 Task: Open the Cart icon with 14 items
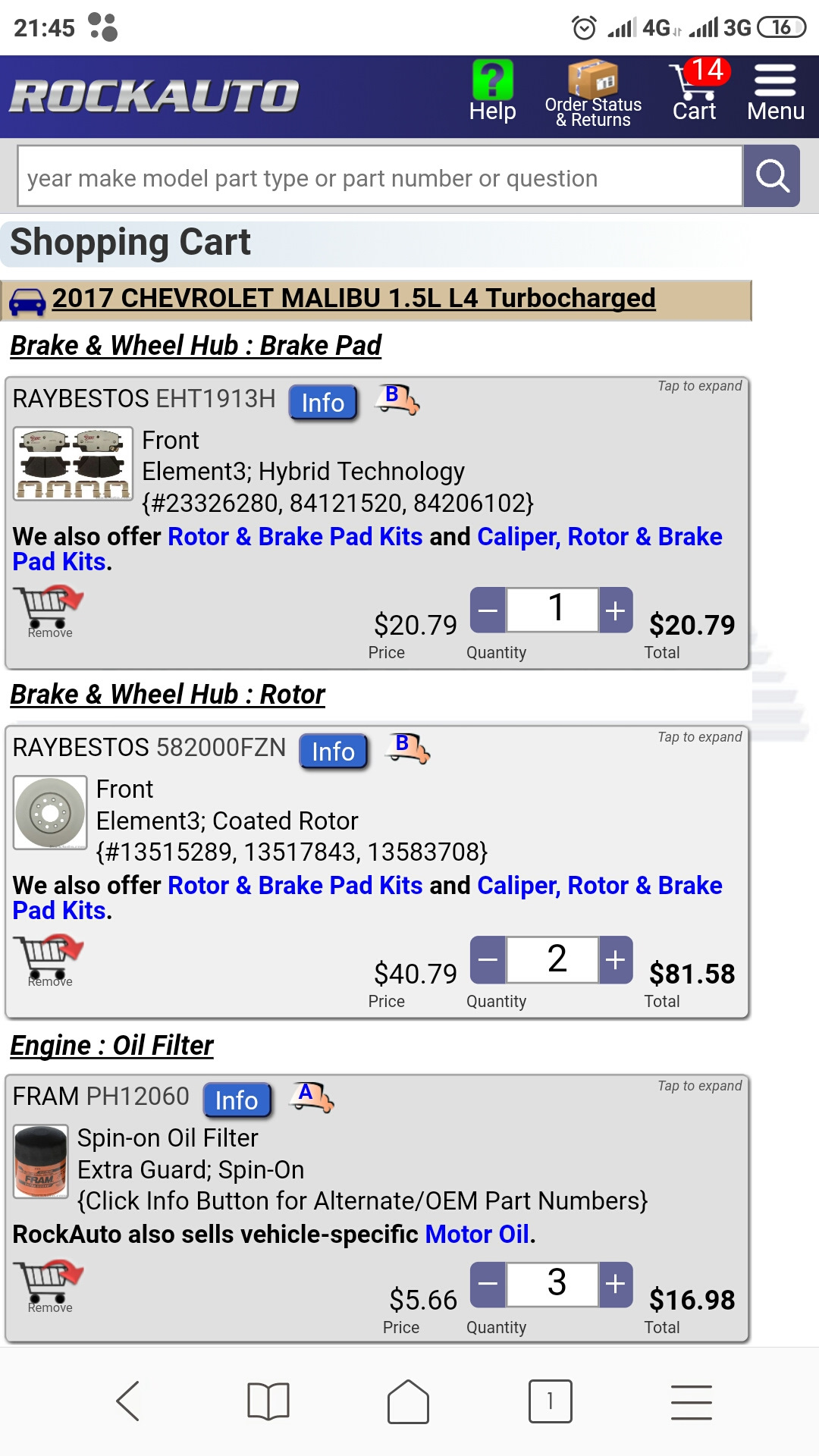coord(696,93)
